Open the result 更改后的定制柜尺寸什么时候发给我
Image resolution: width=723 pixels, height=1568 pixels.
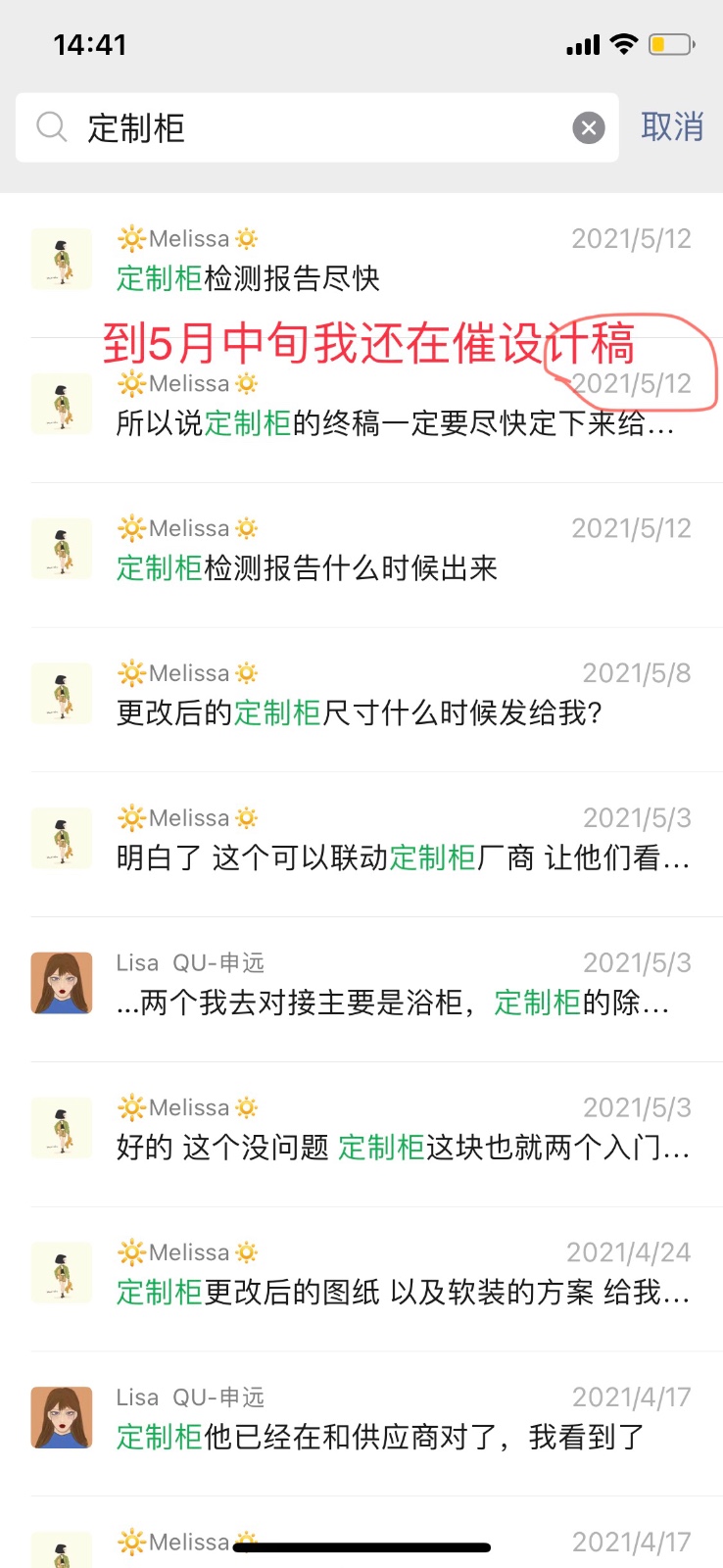click(392, 696)
